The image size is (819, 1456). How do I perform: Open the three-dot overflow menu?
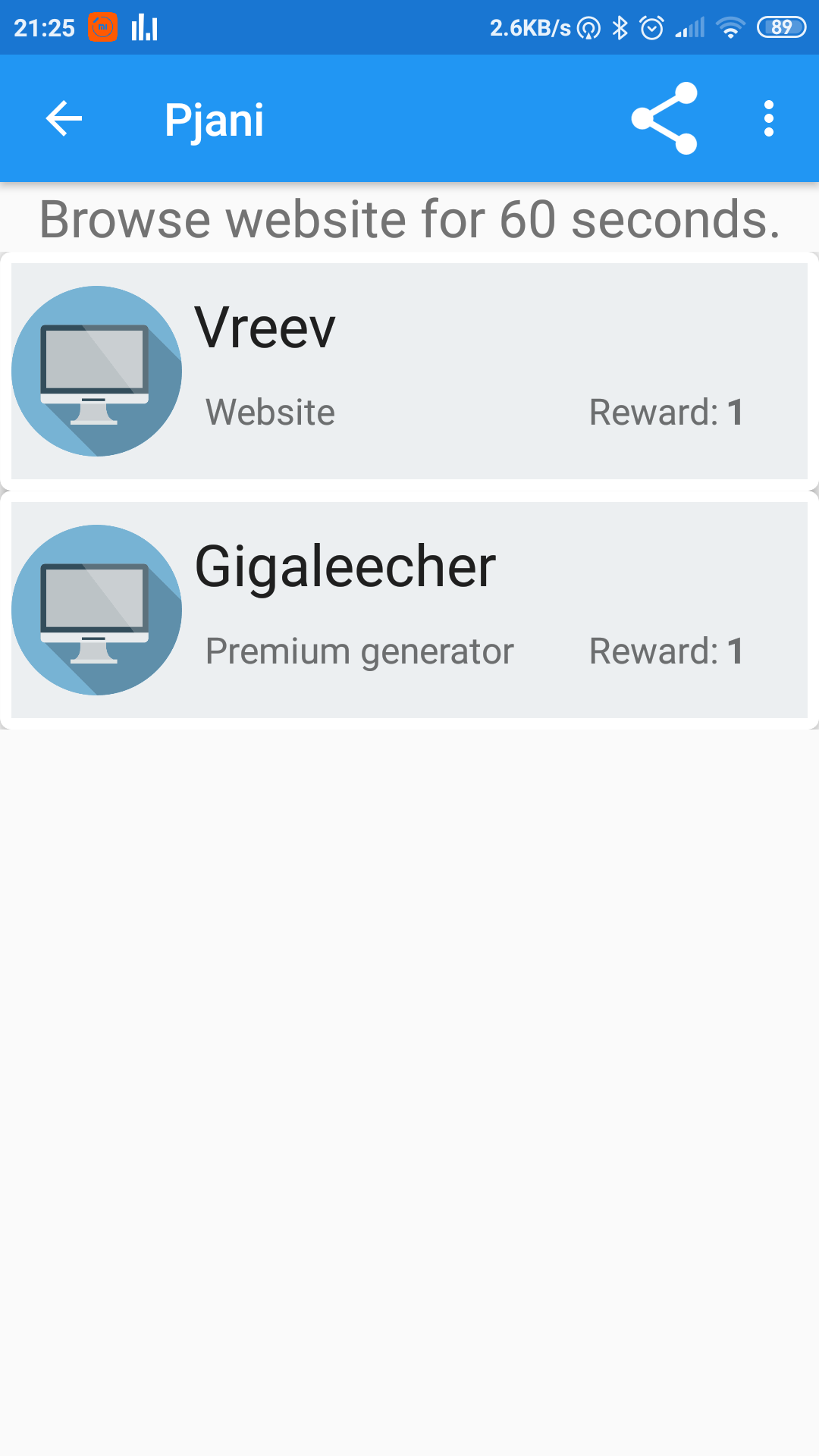pos(769,118)
